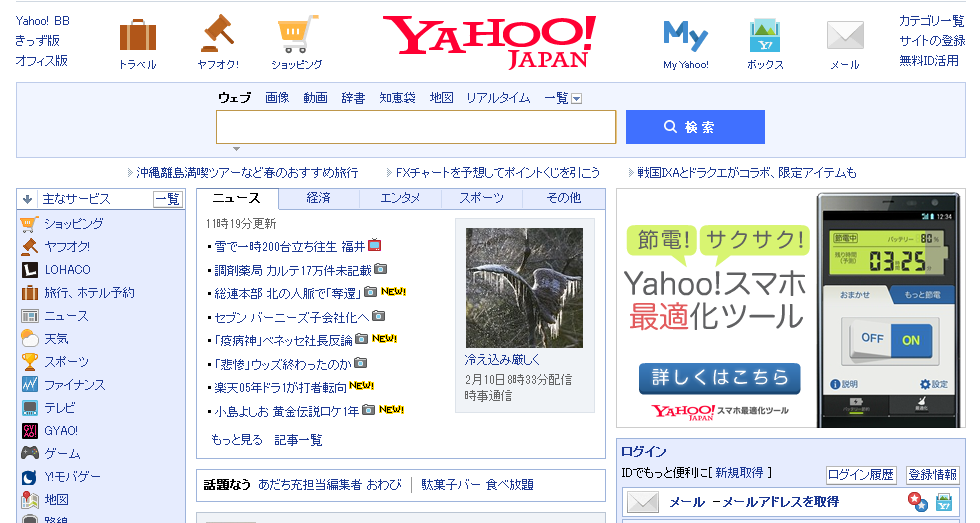Viewport: 980px width, 523px height.
Task: Select 画像 image search type
Action: (x=277, y=98)
